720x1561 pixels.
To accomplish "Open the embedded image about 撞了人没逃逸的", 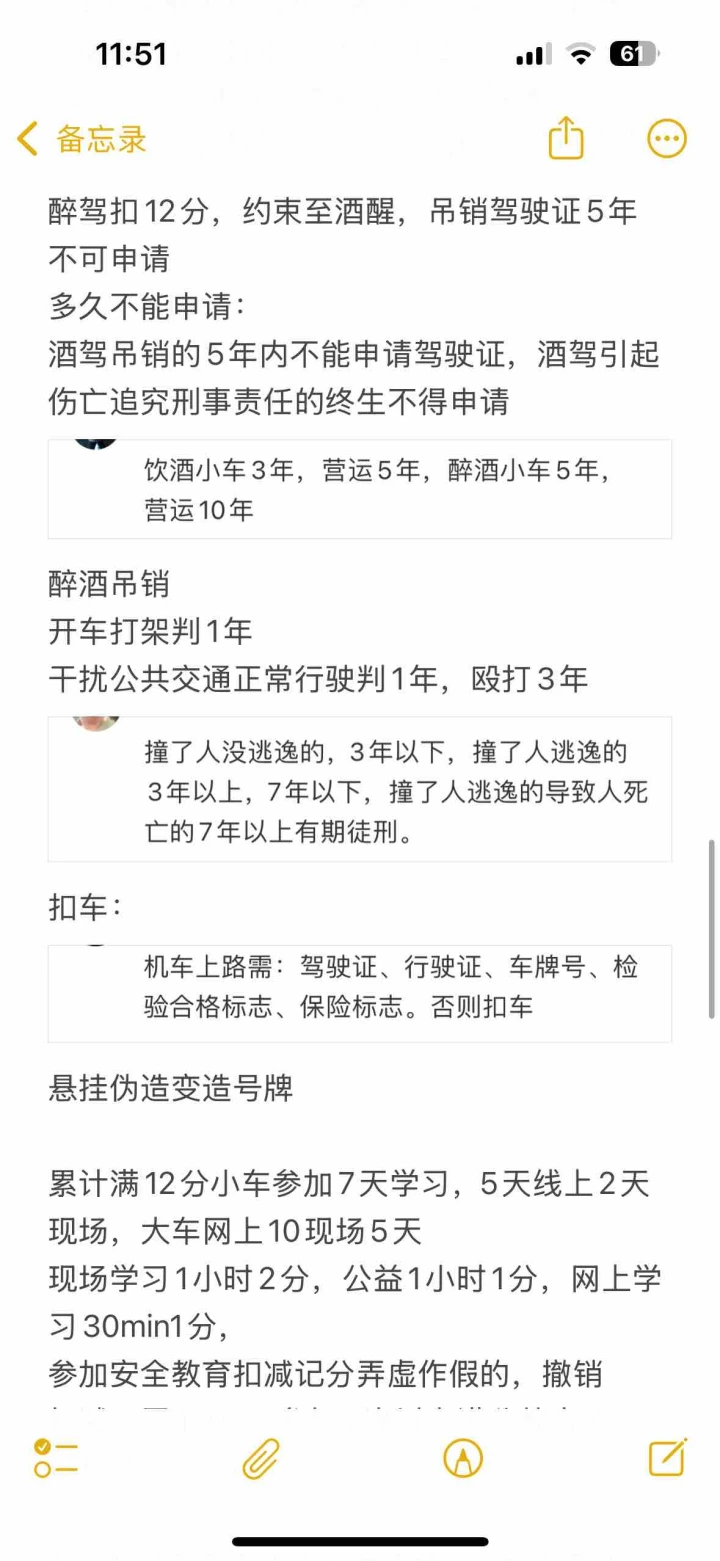I will coord(360,789).
